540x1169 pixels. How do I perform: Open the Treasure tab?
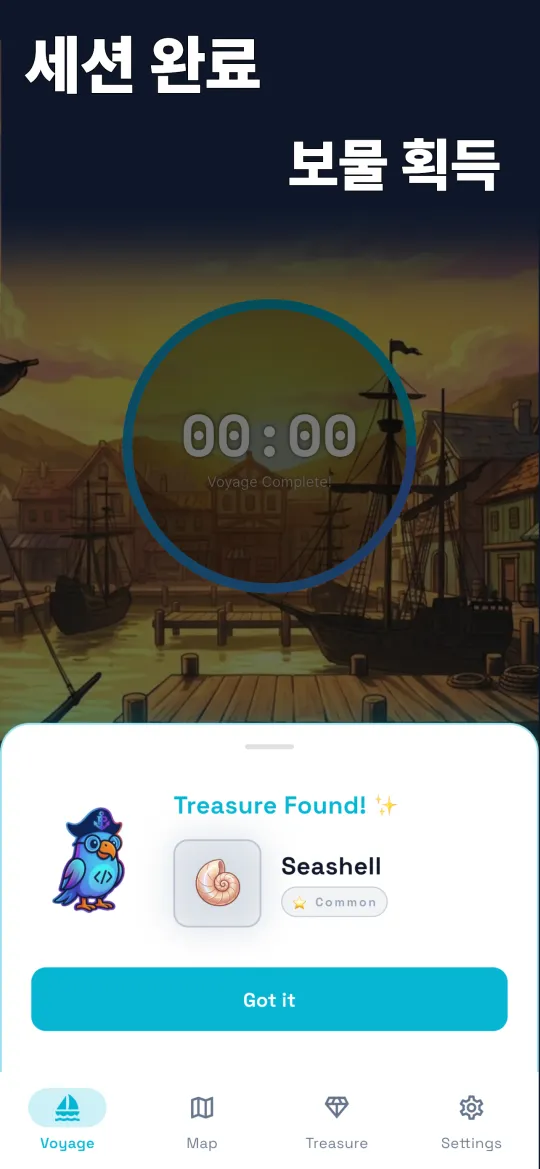tap(336, 1121)
